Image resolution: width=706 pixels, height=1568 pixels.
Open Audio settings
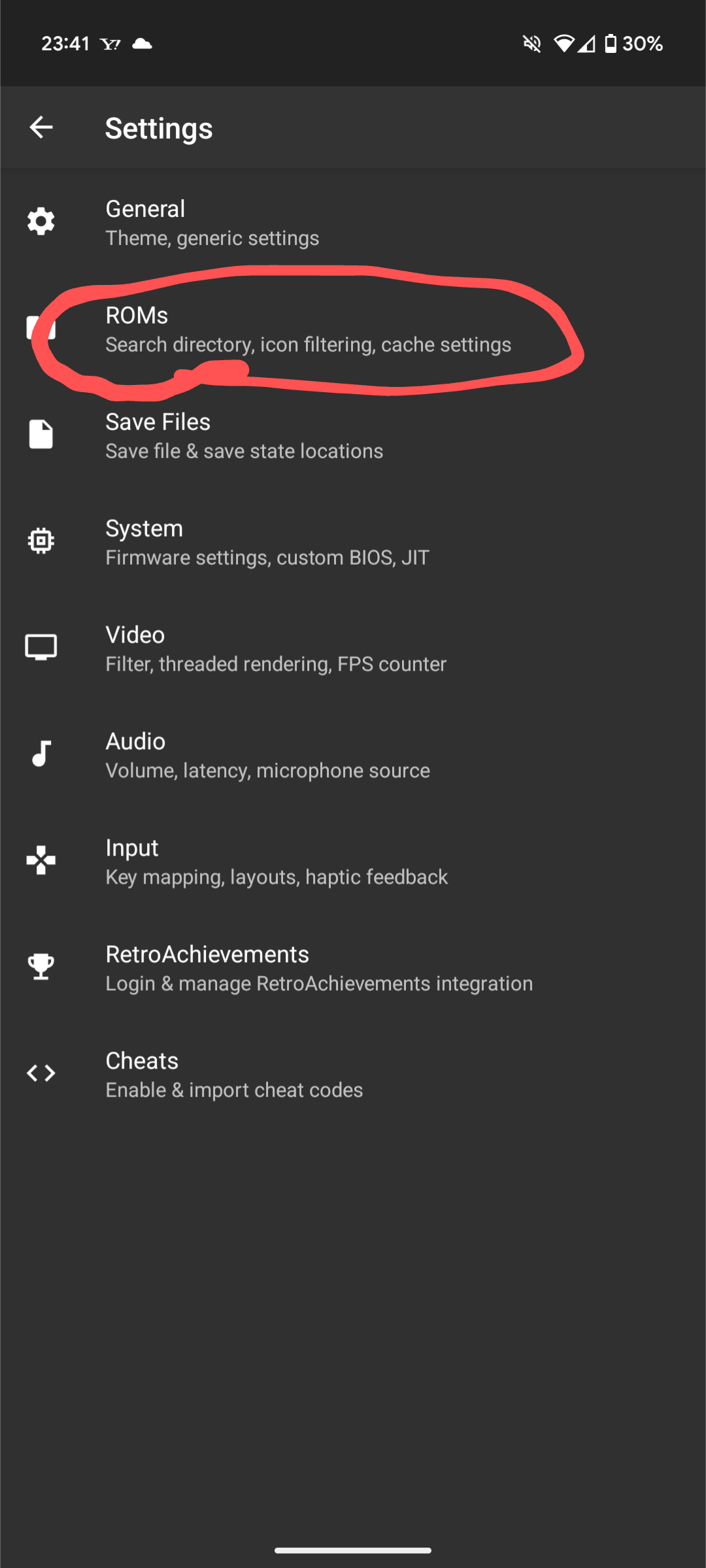point(353,756)
